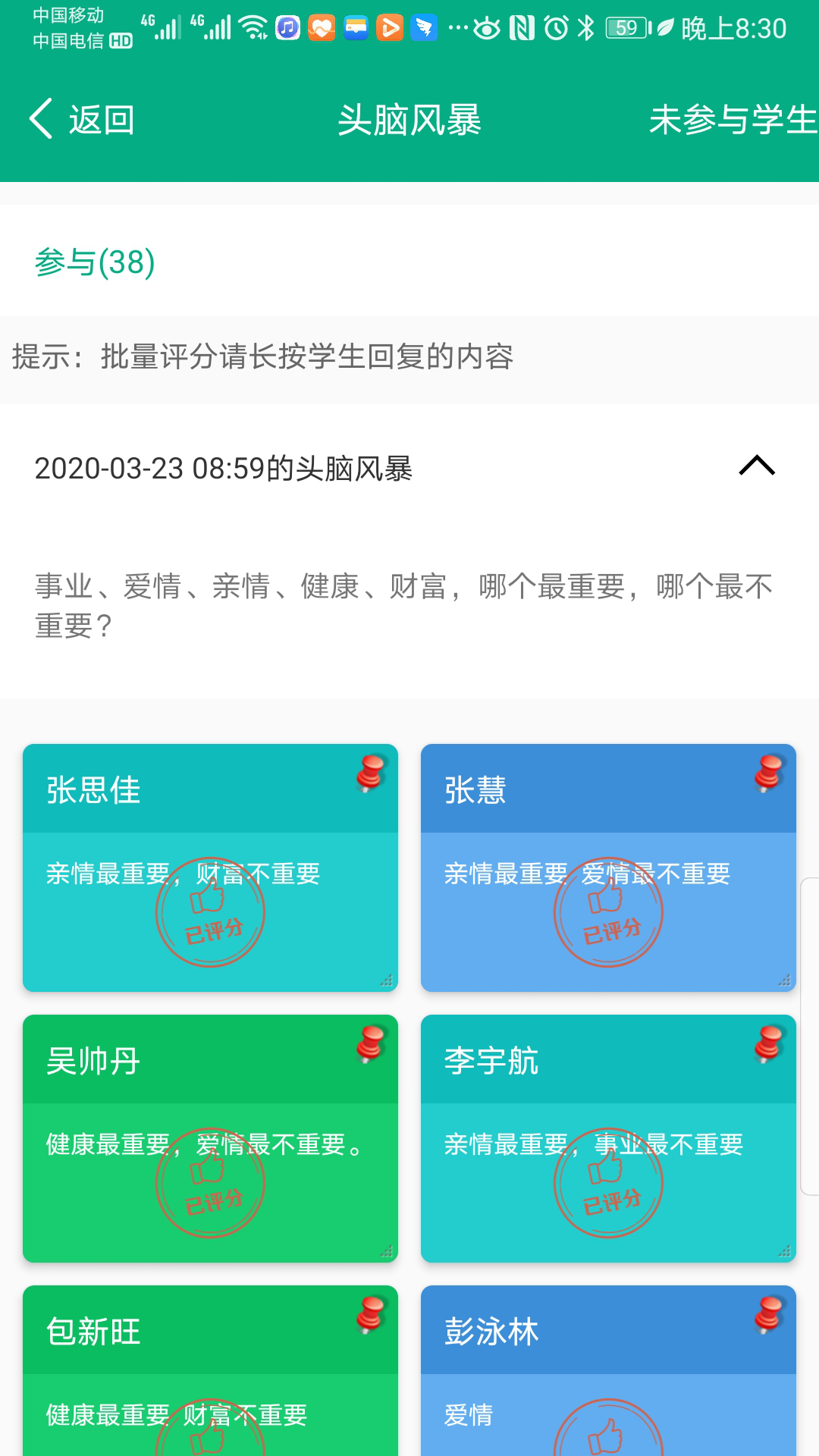
Task: Tap the pin icon on 彭泳林's card
Action: tap(768, 1315)
